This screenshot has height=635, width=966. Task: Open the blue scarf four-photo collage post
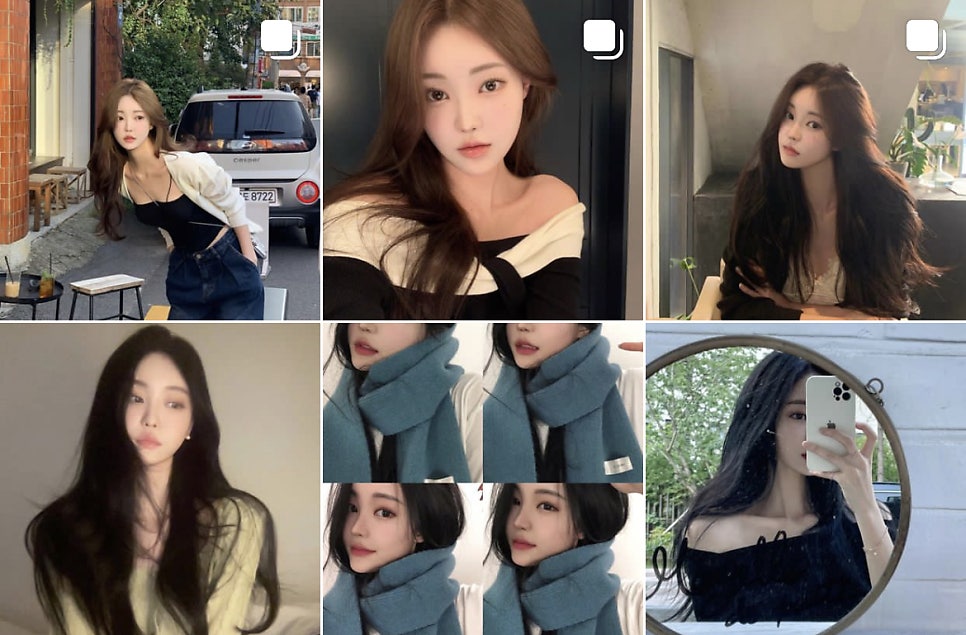482,480
